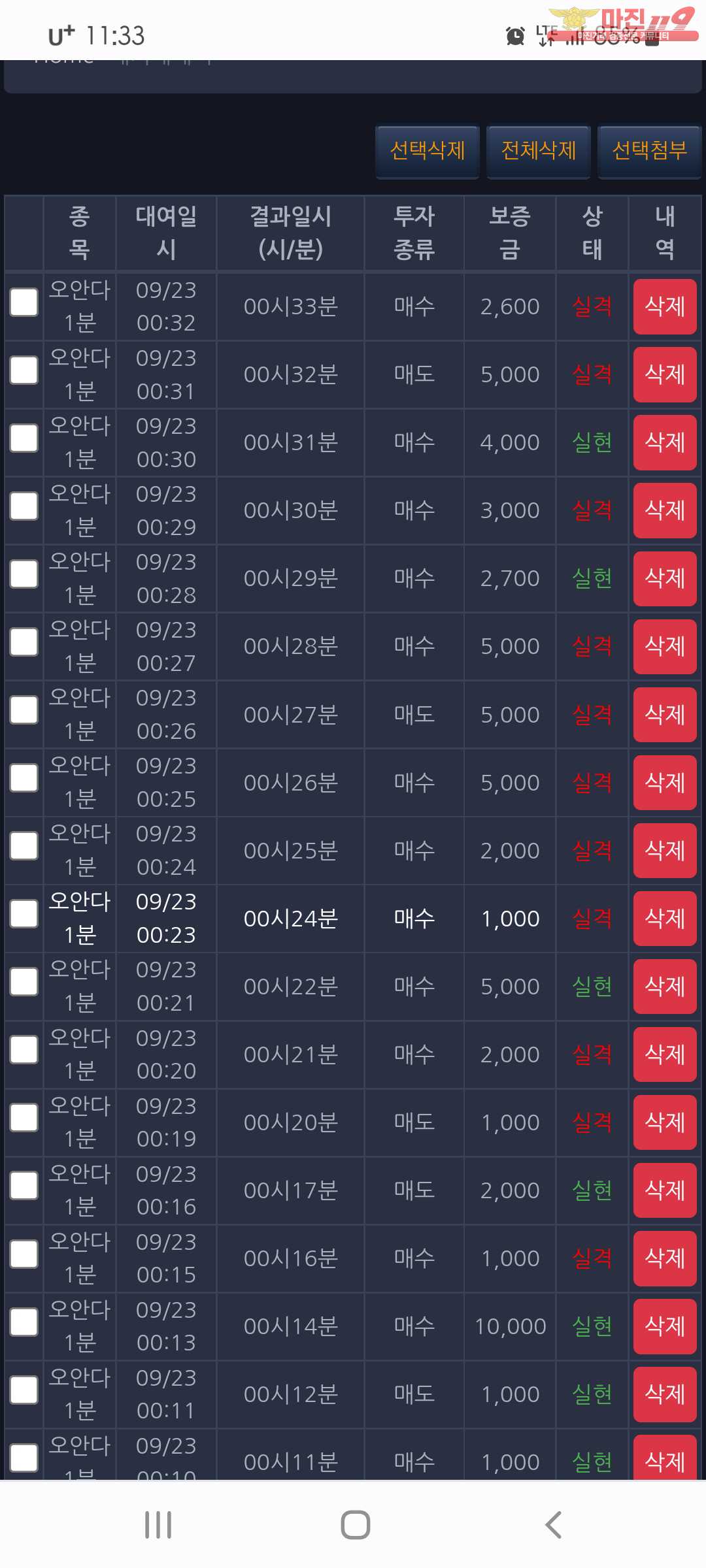Check the 10,000 보증금 row at 00시14분
The height and width of the screenshot is (1568, 706).
coord(24,1322)
